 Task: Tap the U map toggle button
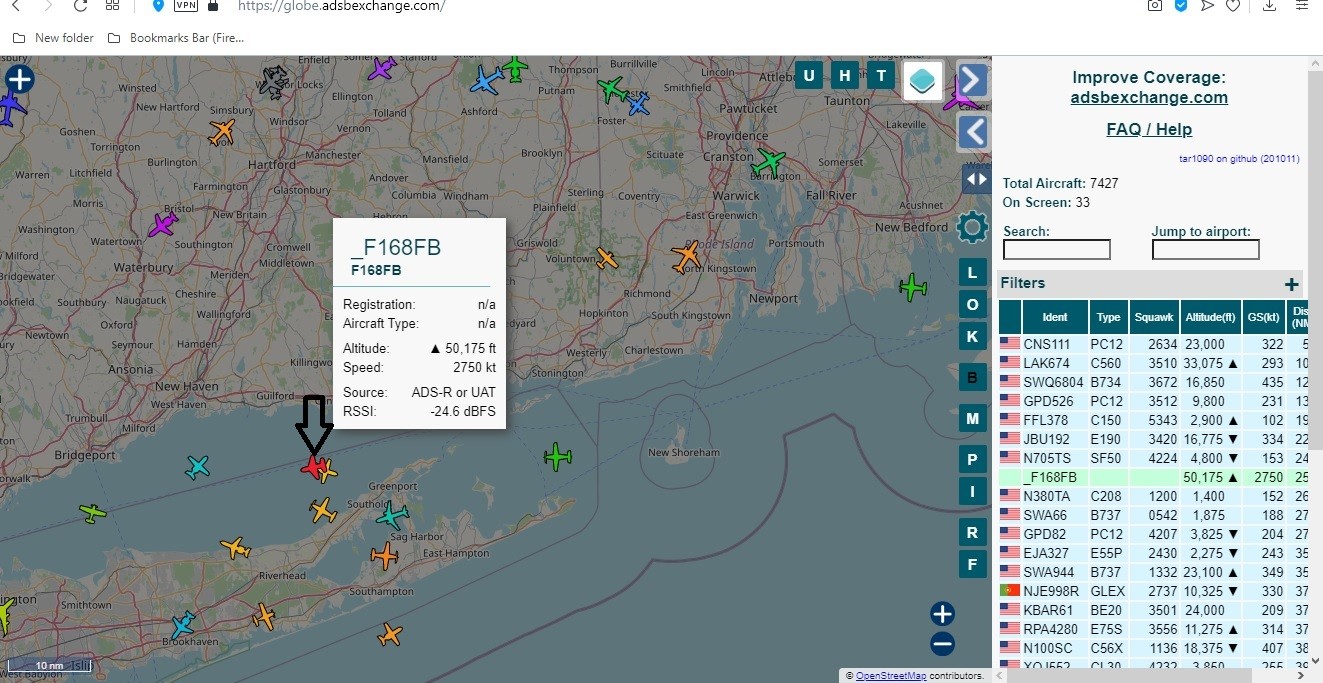pyautogui.click(x=809, y=76)
